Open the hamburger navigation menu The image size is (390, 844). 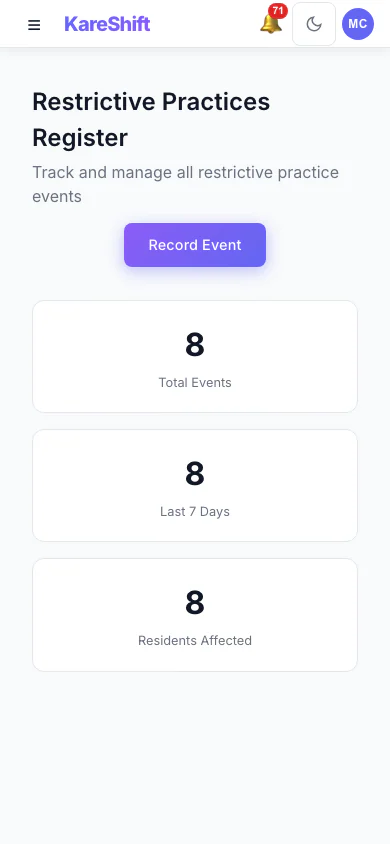click(34, 25)
